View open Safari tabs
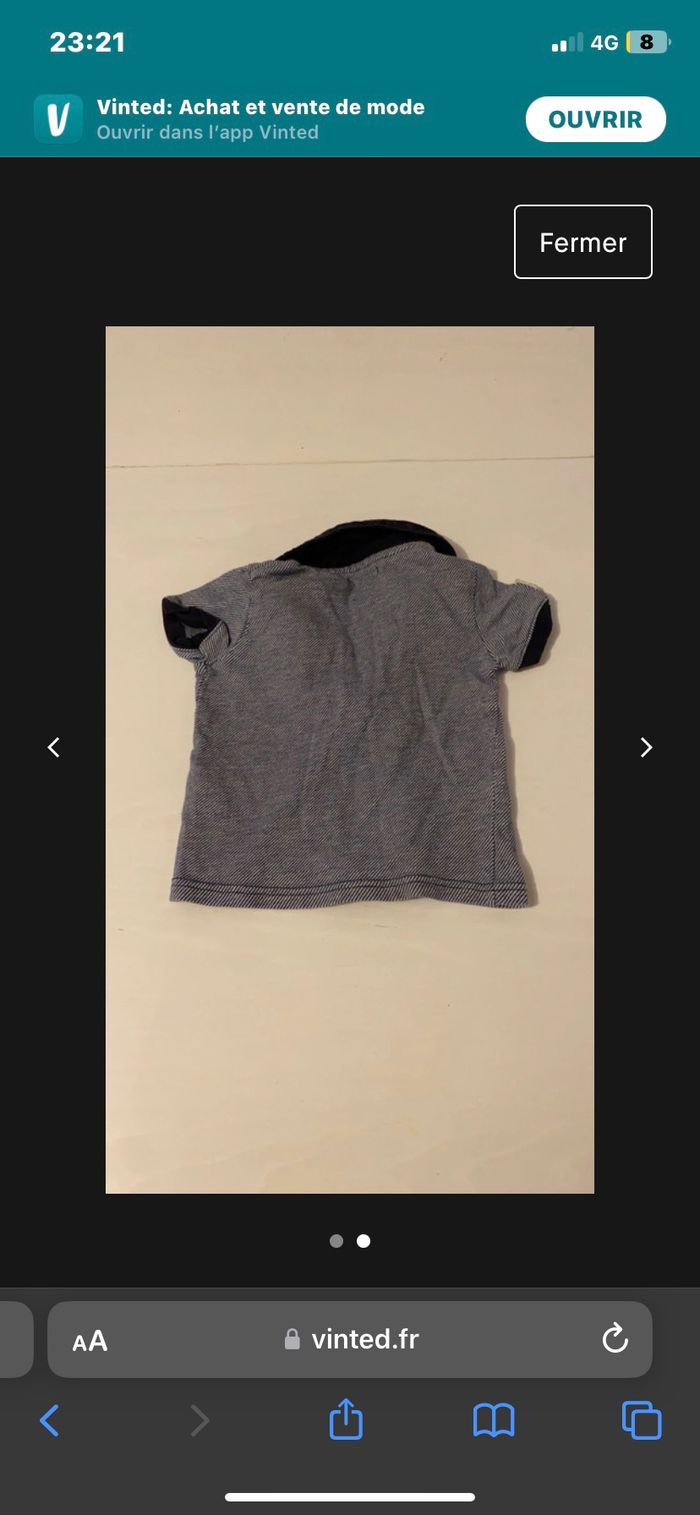Image resolution: width=700 pixels, height=1515 pixels. coord(641,1420)
